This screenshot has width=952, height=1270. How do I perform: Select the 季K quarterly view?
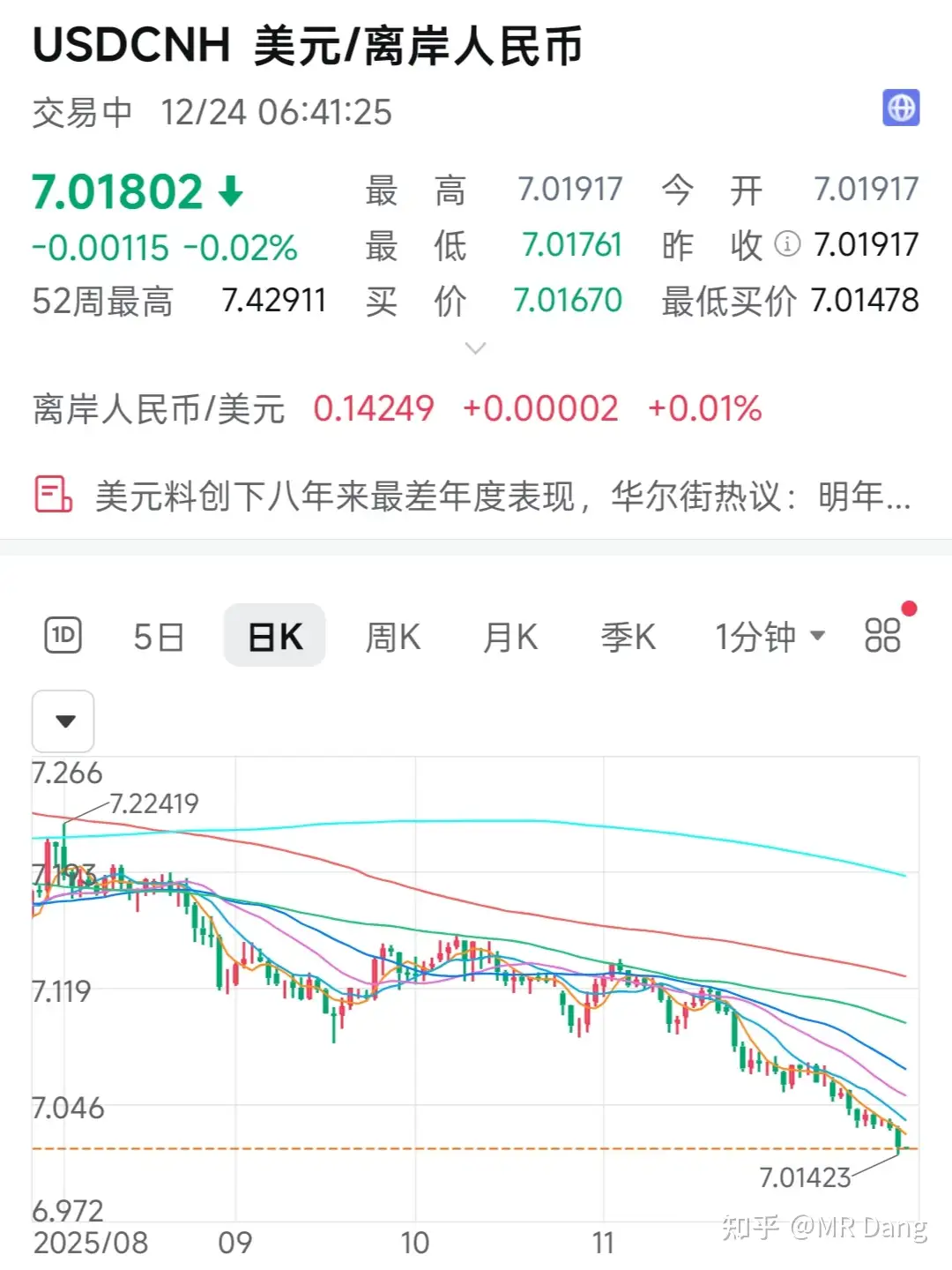click(628, 636)
